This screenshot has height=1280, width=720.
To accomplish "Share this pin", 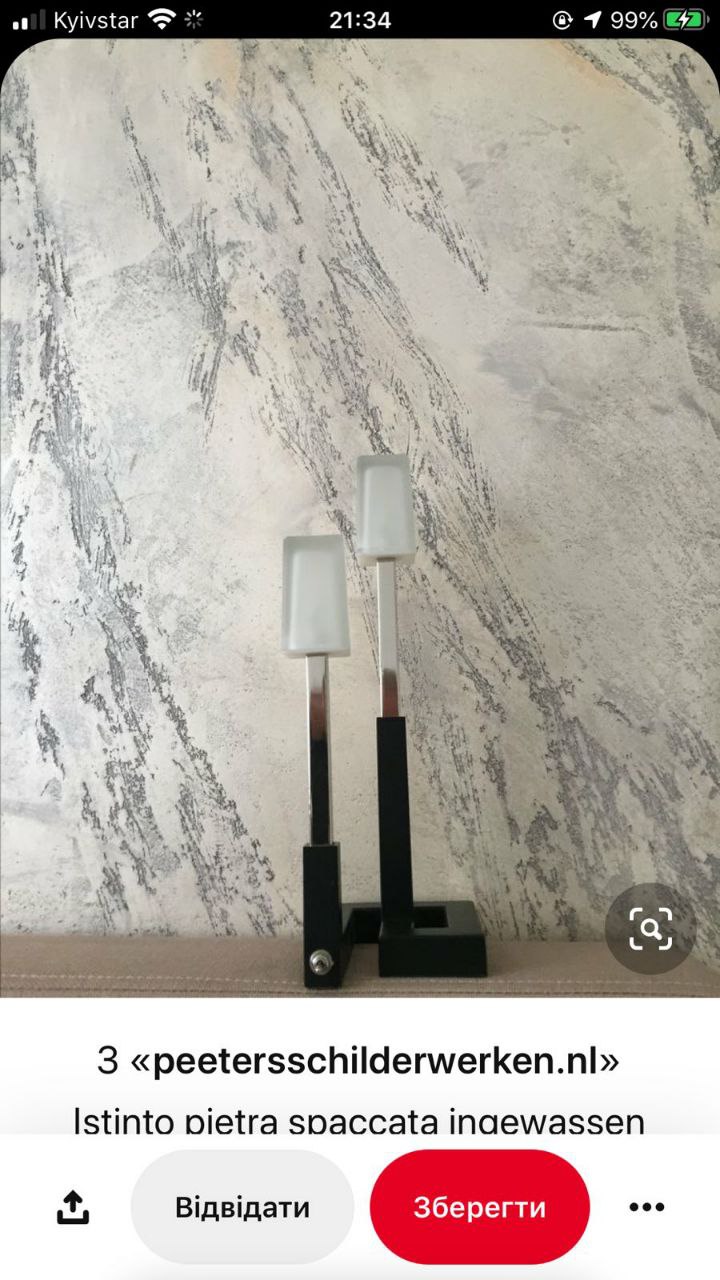I will click(72, 1207).
